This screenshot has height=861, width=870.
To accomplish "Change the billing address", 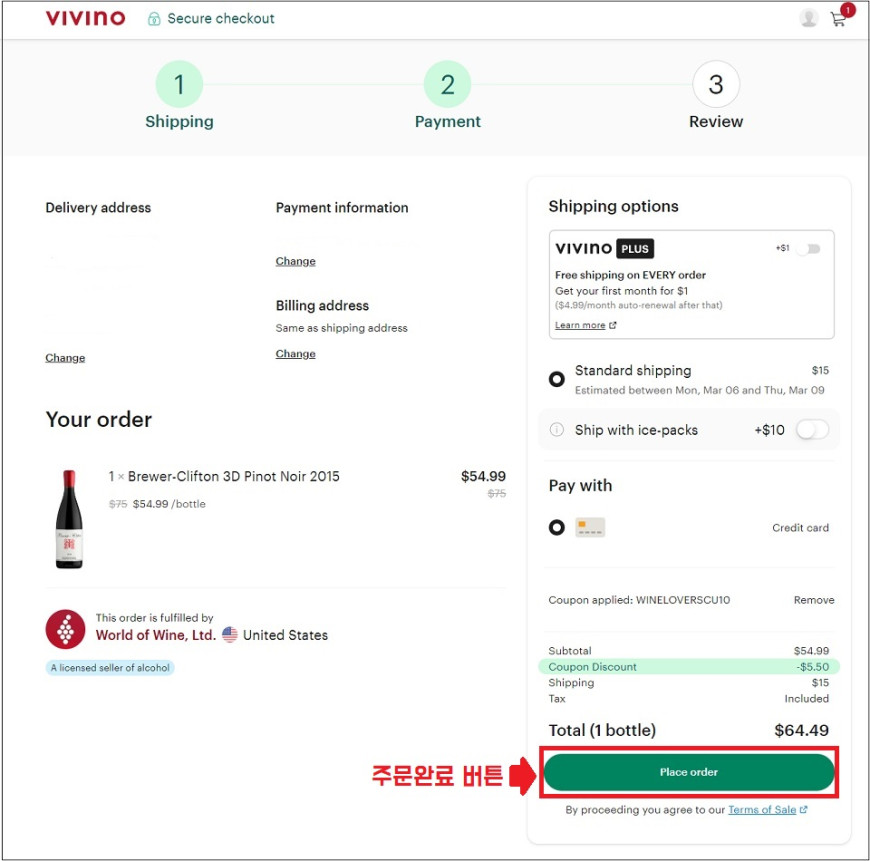I will pos(295,354).
